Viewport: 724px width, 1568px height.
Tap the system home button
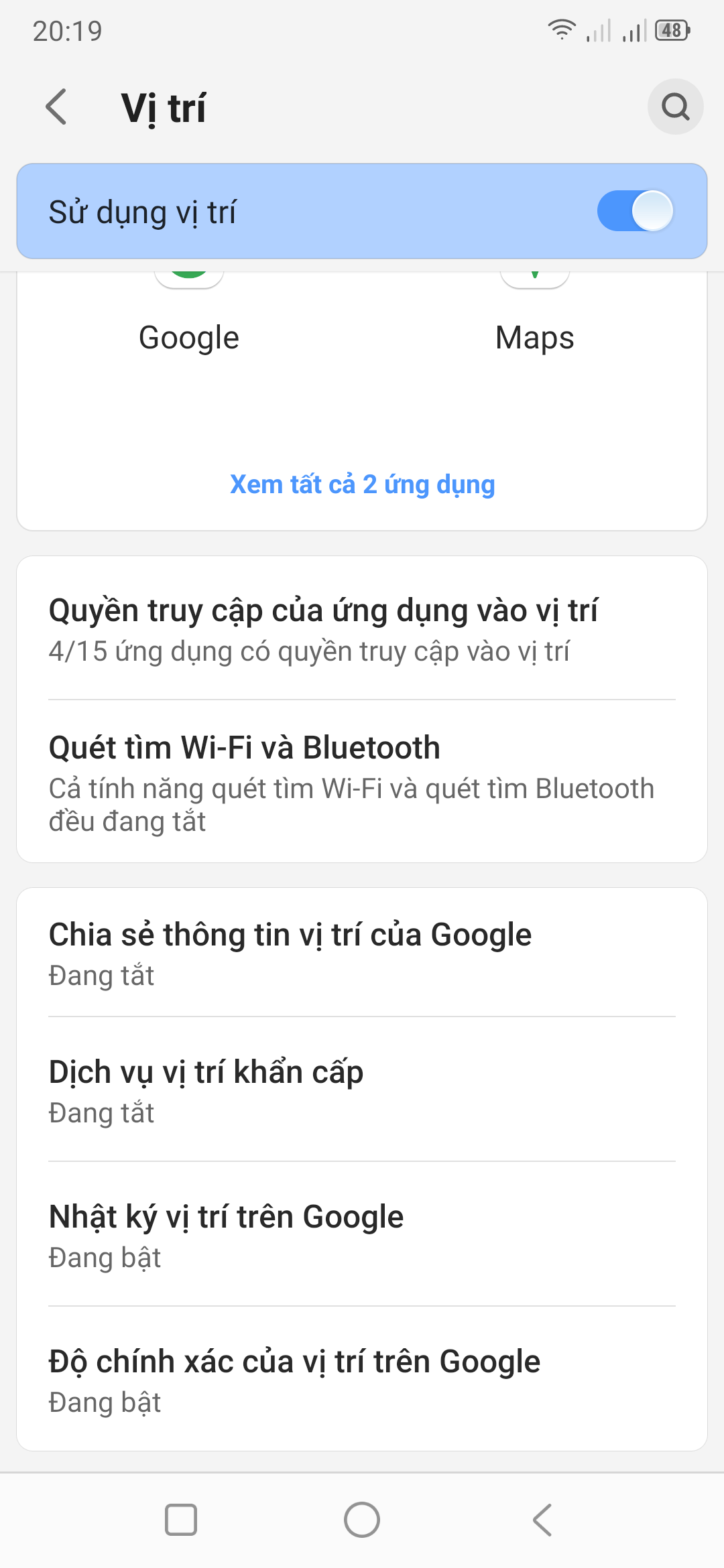[x=362, y=1520]
